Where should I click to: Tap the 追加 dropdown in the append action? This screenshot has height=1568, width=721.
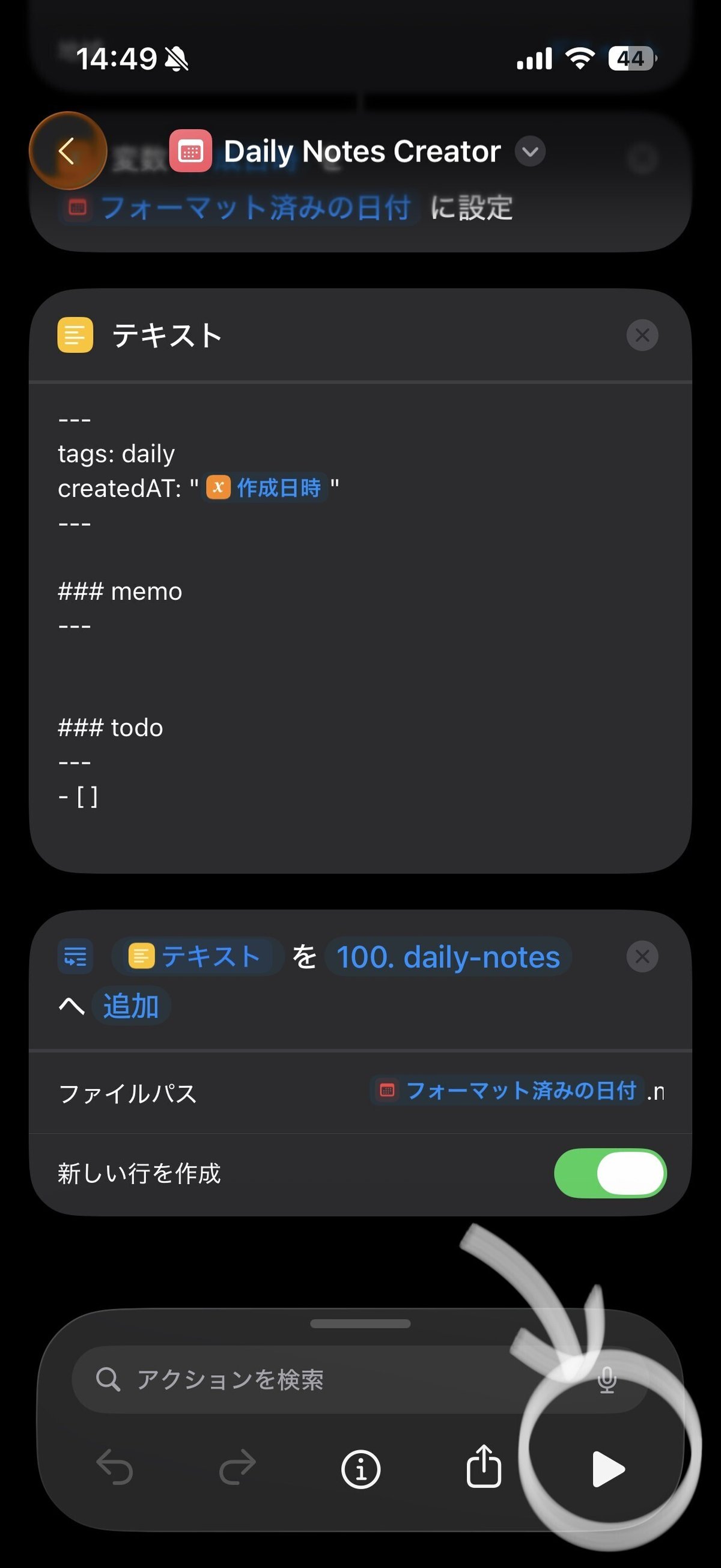[x=131, y=1007]
